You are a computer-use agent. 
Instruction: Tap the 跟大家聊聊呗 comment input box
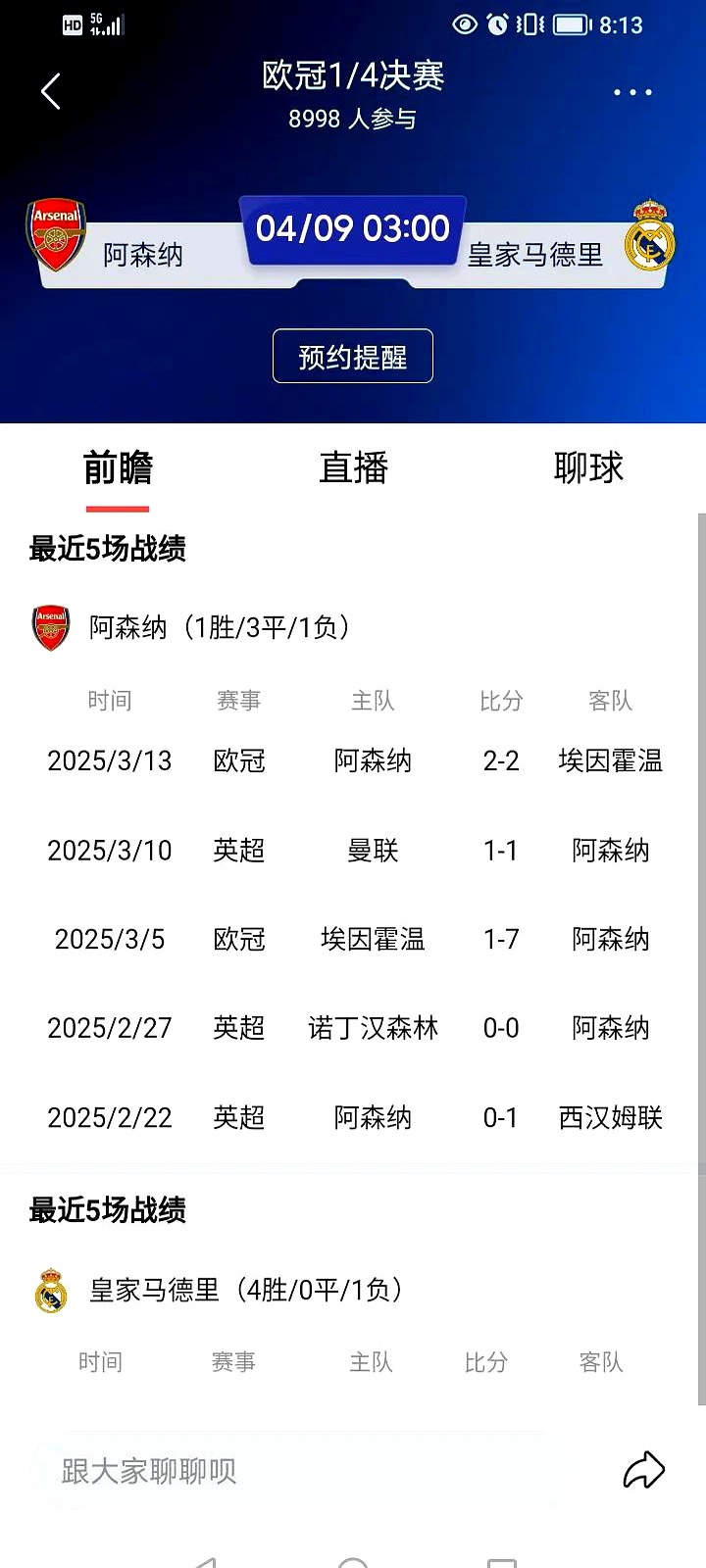click(x=294, y=1470)
